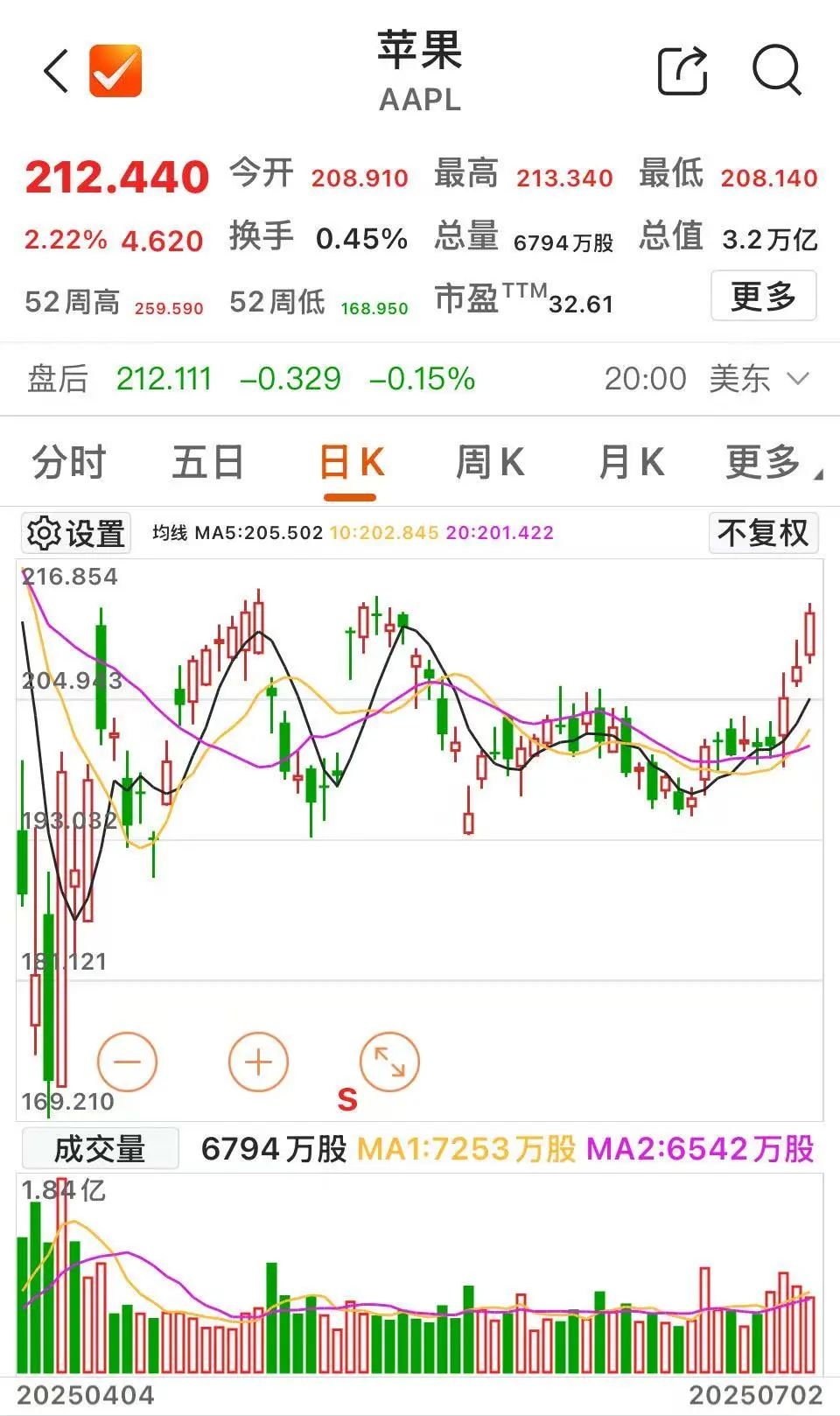Expand 更多 next to 市盈TTM stats
840x1416 pixels.
(764, 298)
